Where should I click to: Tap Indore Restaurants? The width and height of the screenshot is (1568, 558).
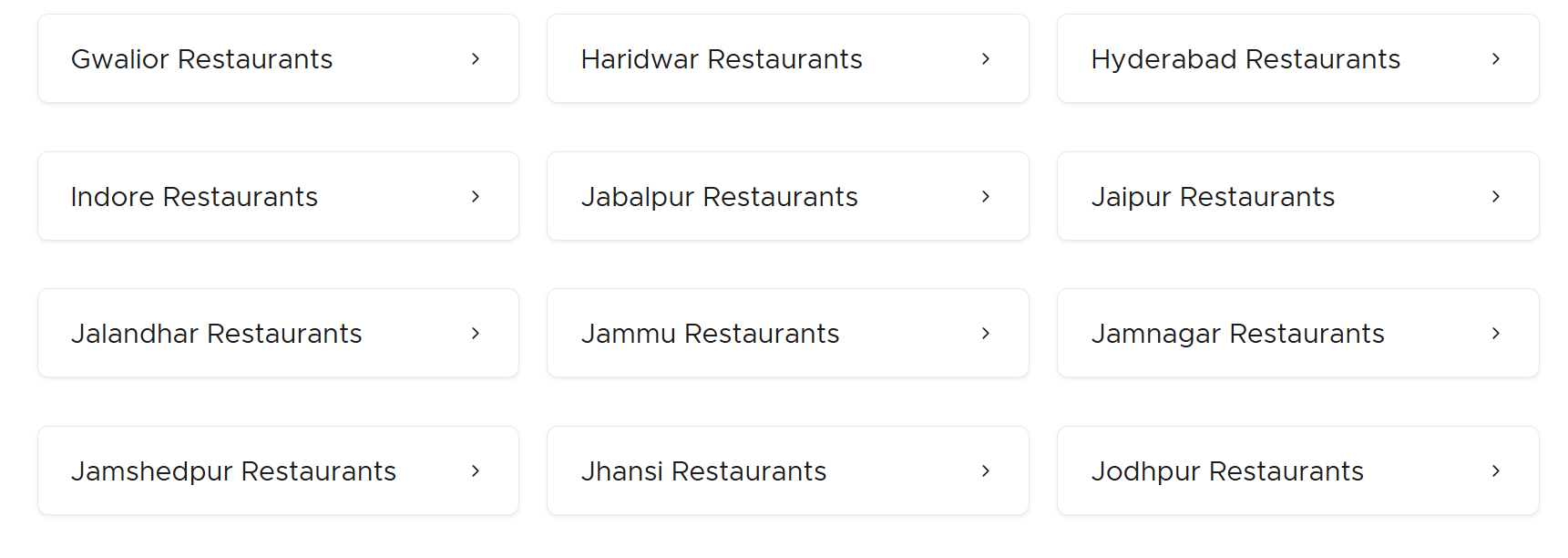pyautogui.click(x=278, y=197)
